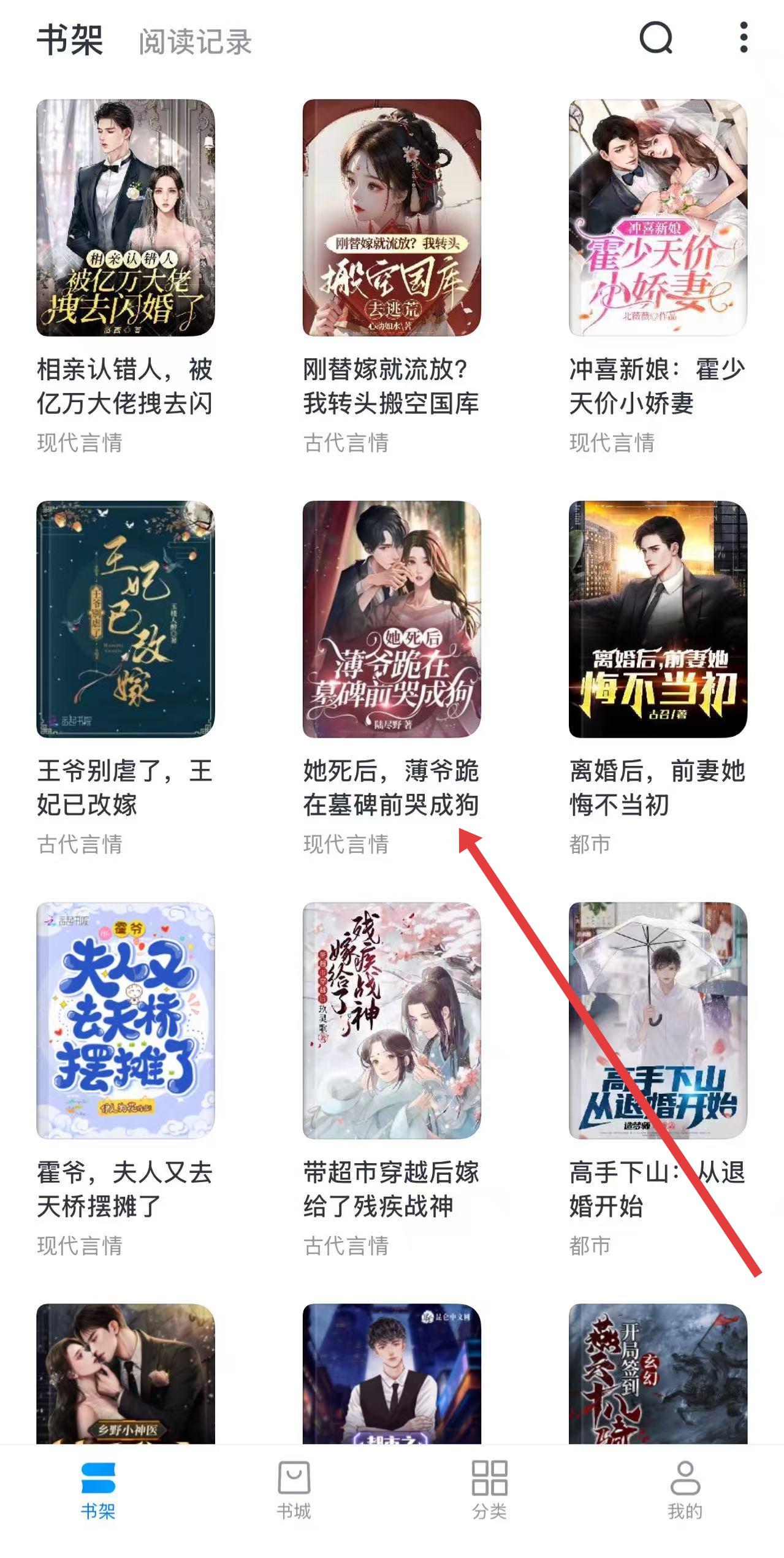Open the book 相亲认错人，被亿万大佬拽去闪
784x1558 pixels.
(126, 218)
